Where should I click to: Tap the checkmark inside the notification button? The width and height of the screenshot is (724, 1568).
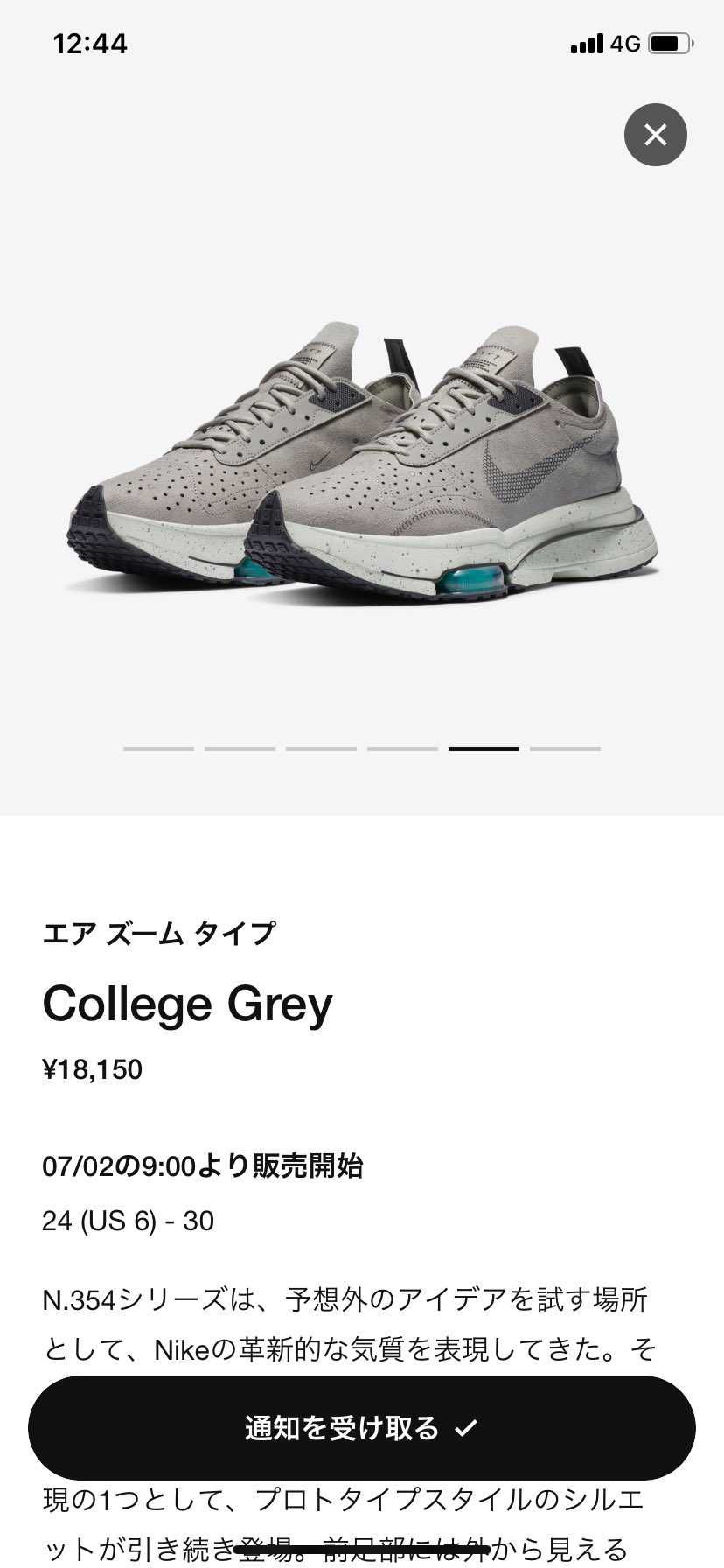(x=464, y=1425)
